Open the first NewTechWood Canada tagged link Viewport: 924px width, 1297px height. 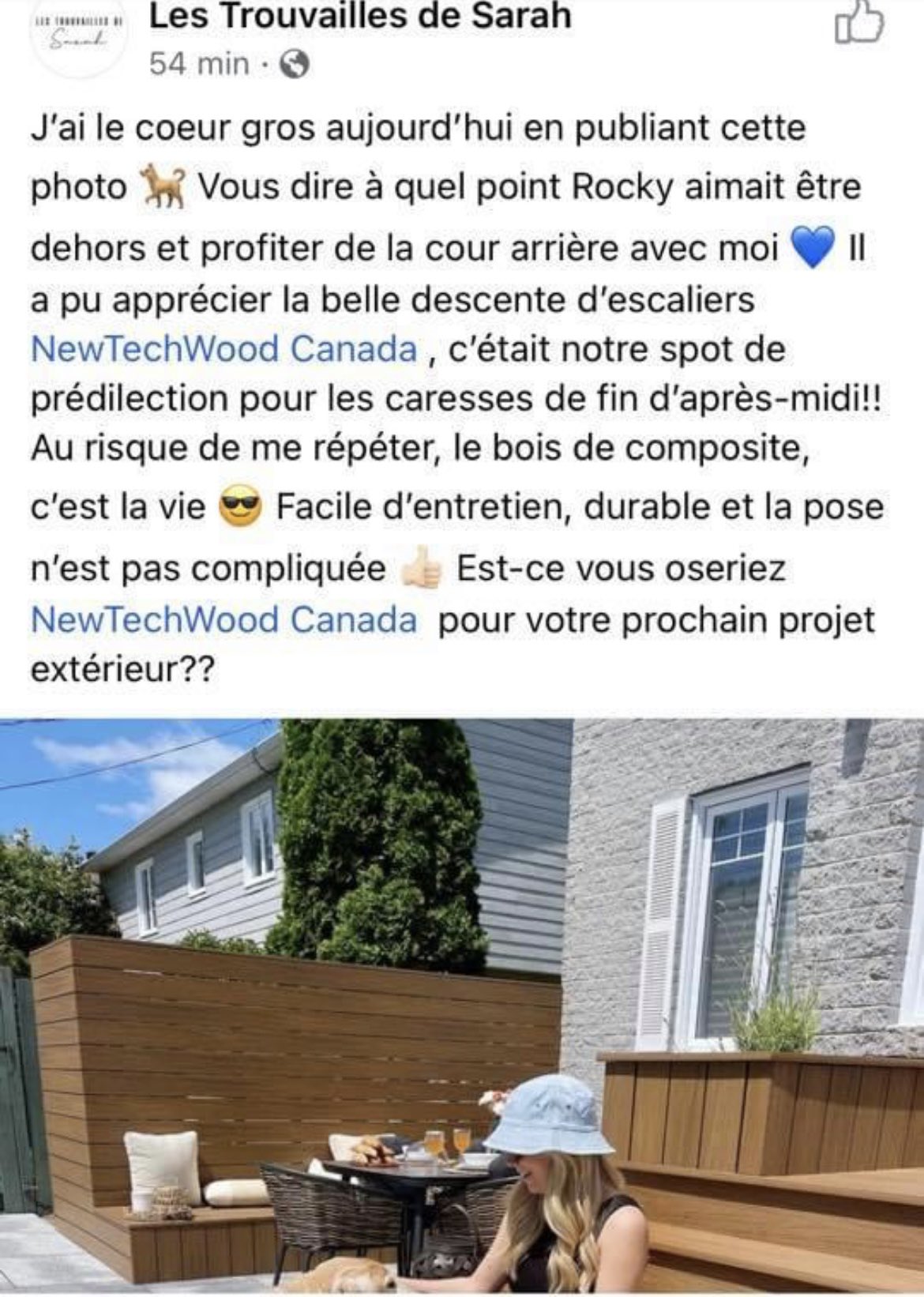tap(223, 349)
